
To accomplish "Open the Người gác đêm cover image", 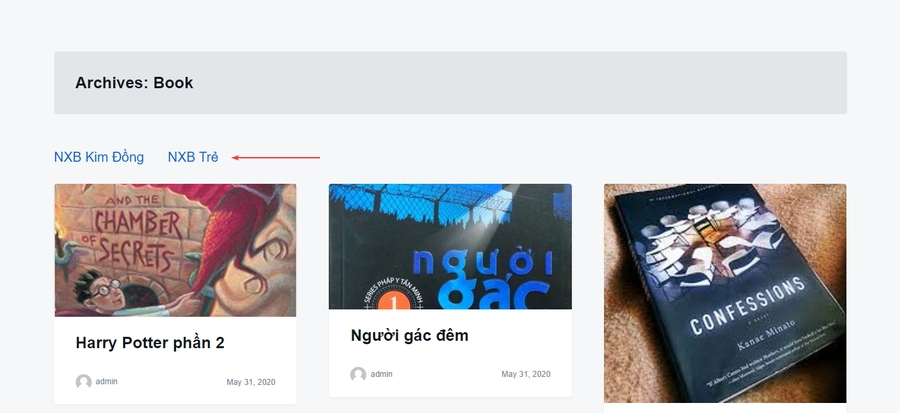I will tap(450, 247).
